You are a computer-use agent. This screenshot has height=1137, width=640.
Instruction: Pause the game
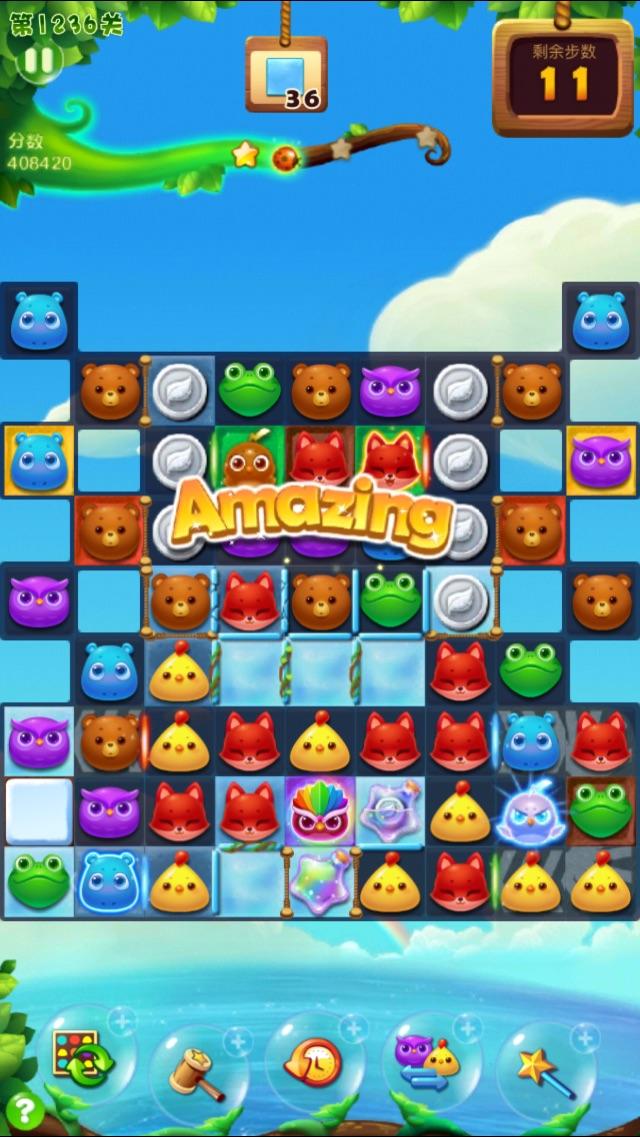coord(39,61)
